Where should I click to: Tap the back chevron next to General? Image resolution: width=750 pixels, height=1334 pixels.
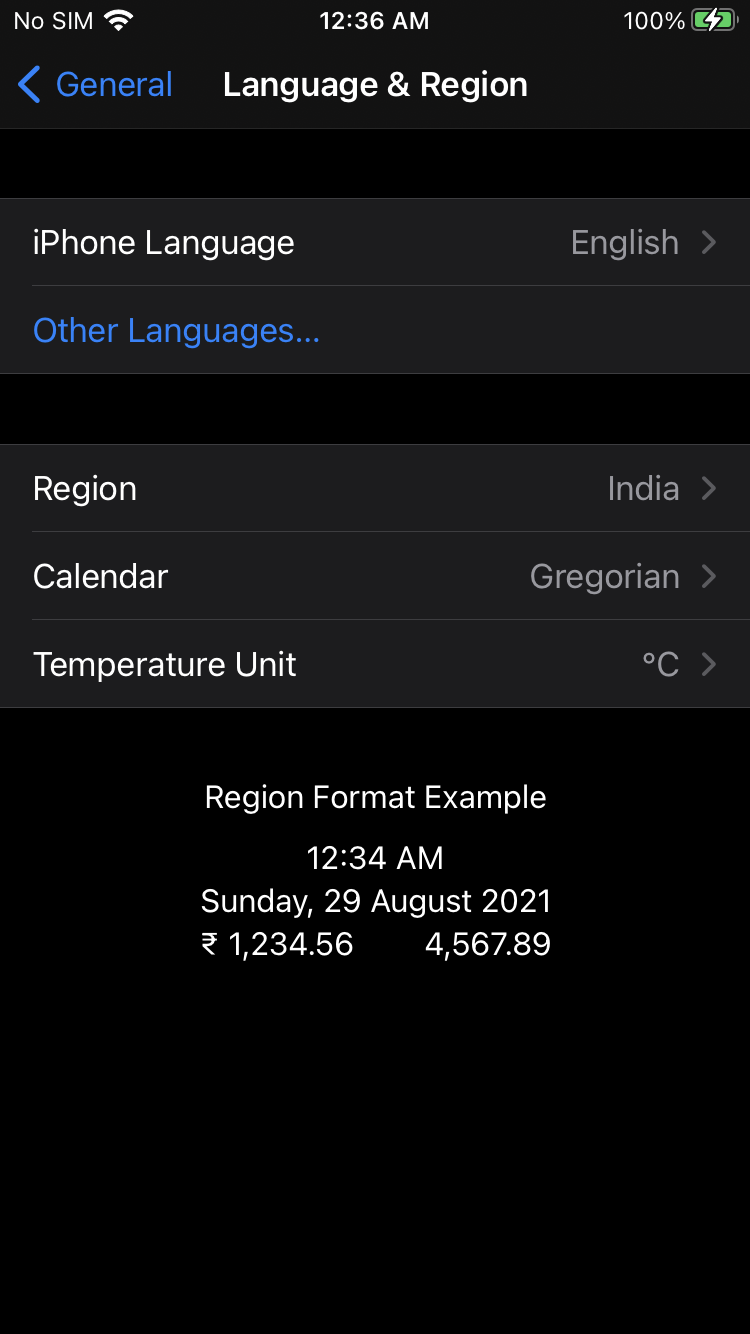point(28,85)
